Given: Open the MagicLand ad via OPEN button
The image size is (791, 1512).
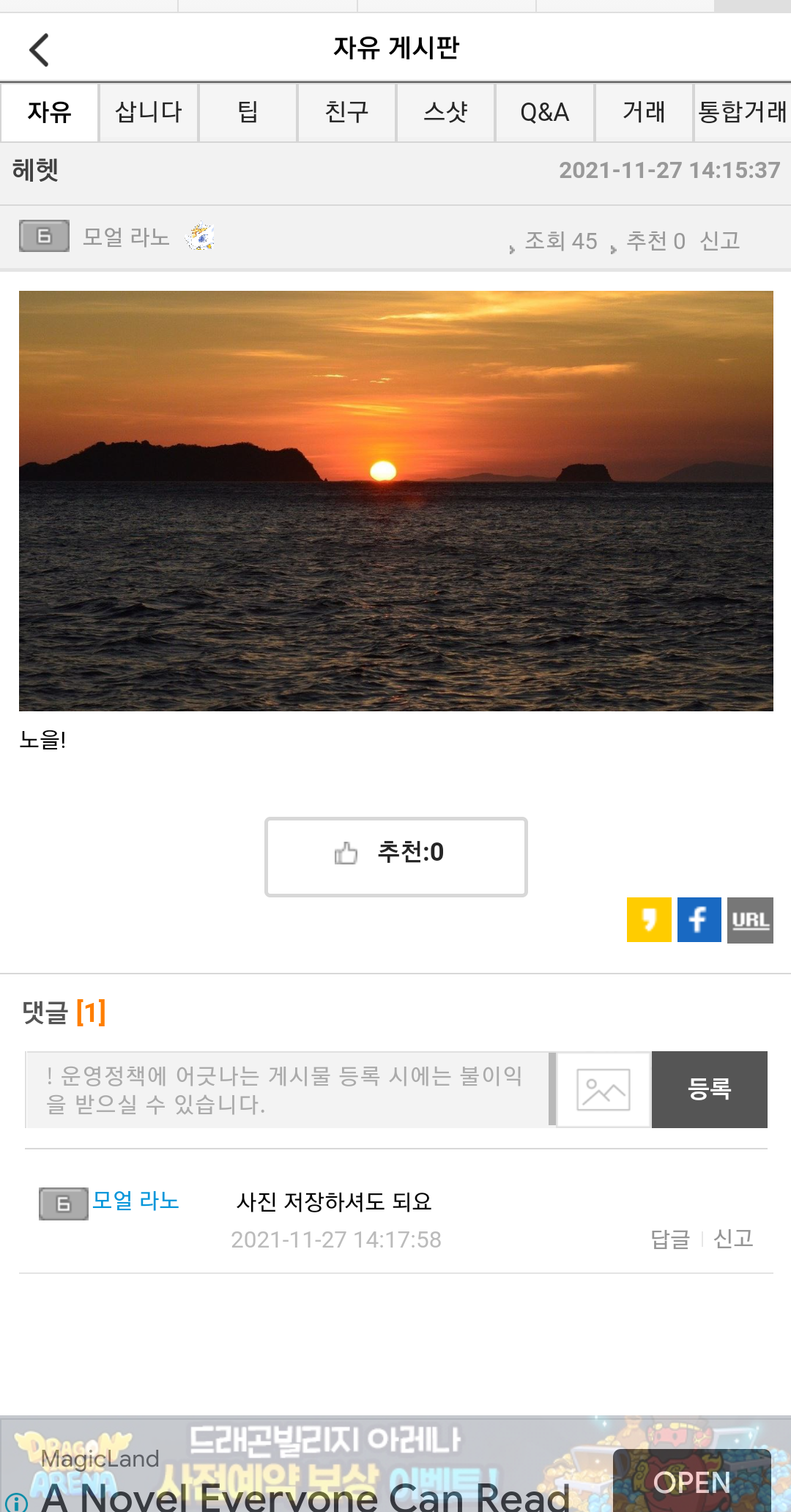Looking at the screenshot, I should click(691, 1481).
